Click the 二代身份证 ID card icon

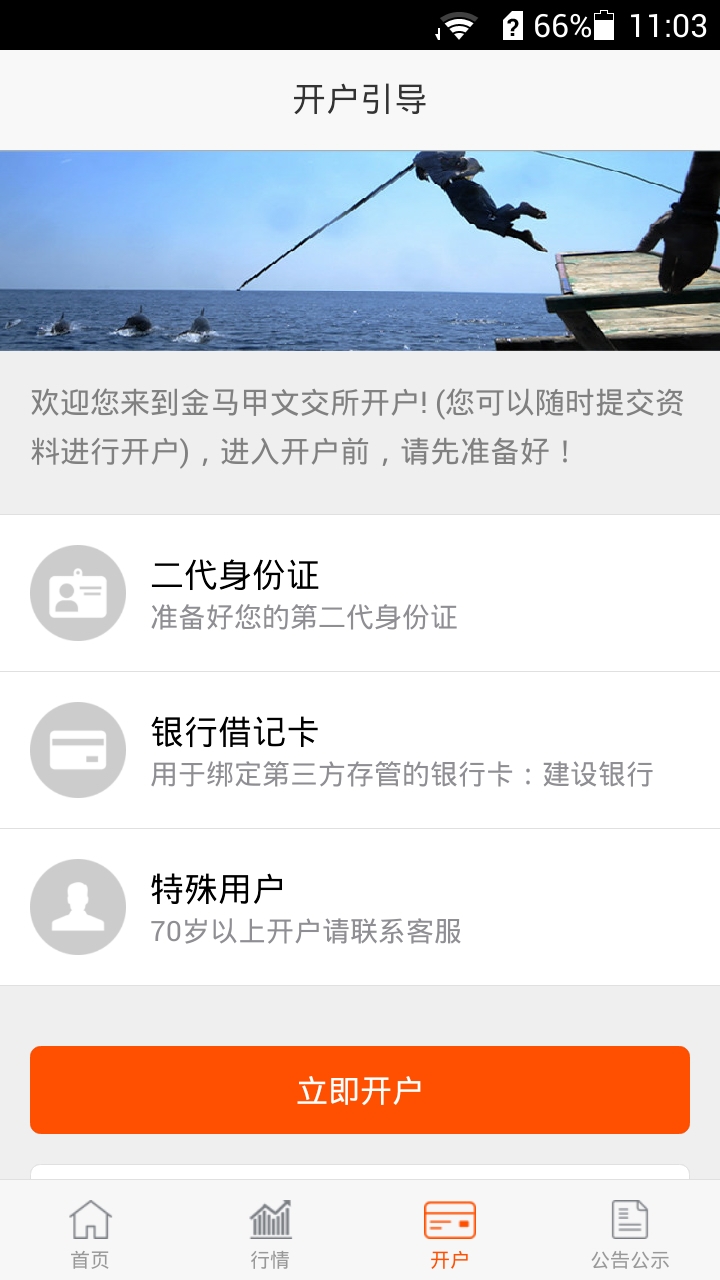click(x=78, y=592)
